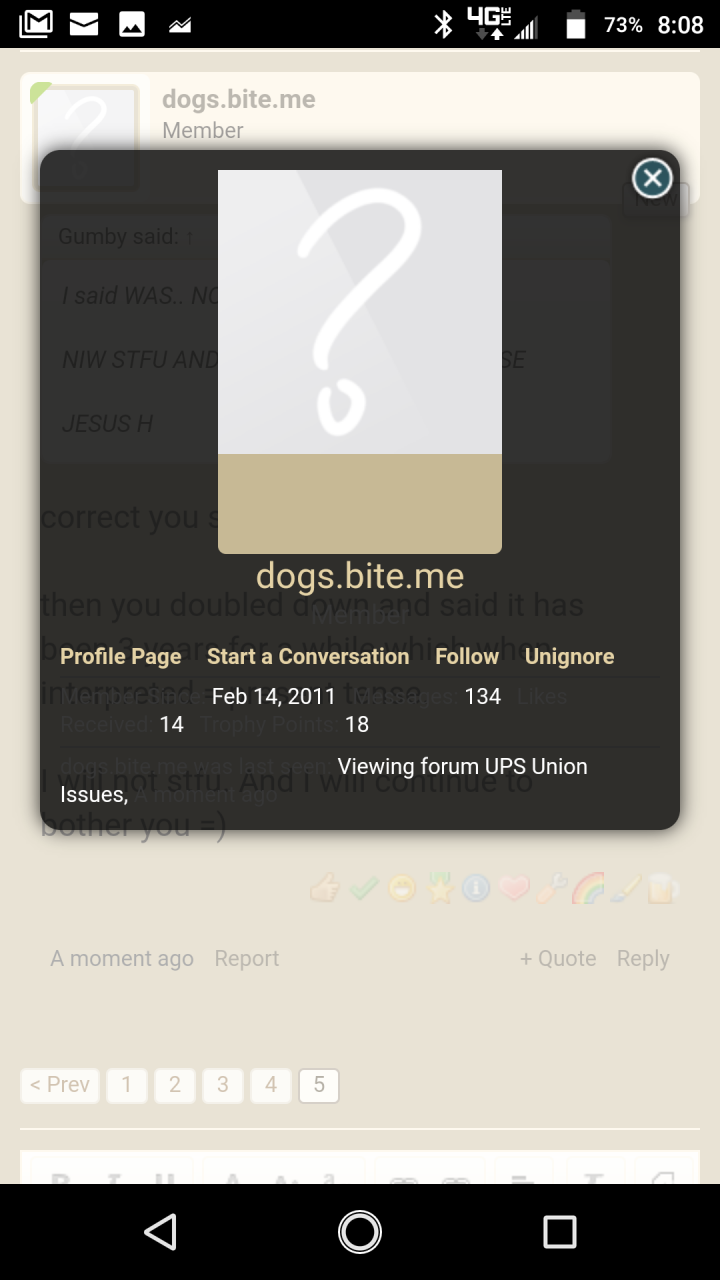Unignore this member

[570, 656]
